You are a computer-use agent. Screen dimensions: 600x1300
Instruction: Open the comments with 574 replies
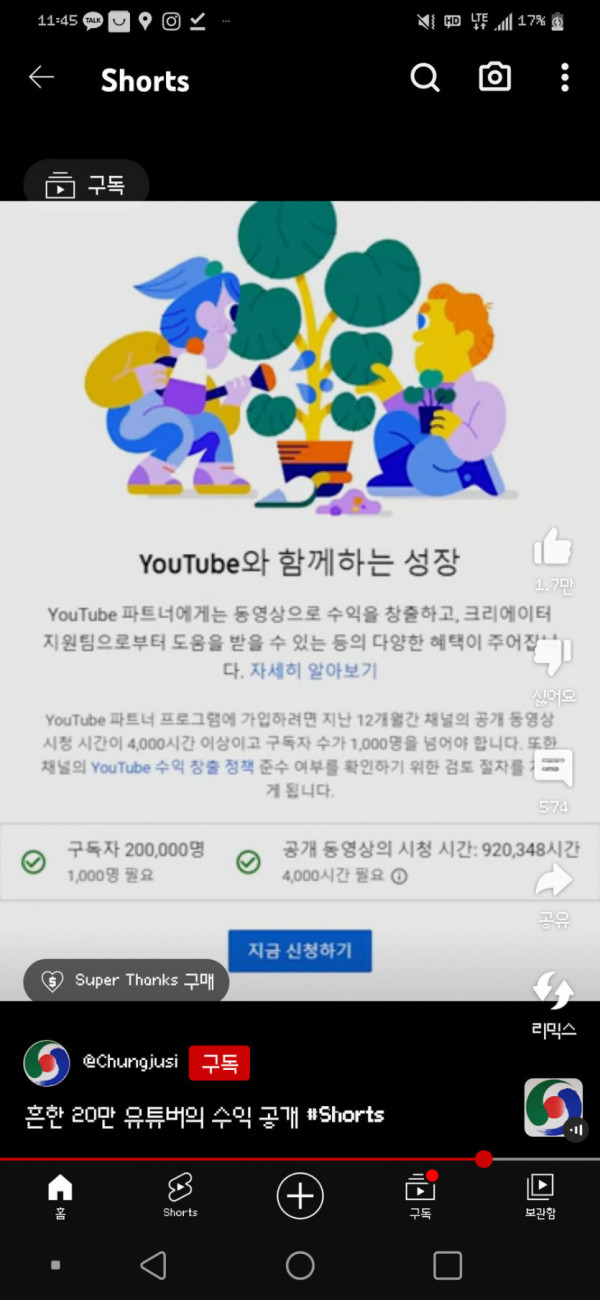[x=553, y=769]
